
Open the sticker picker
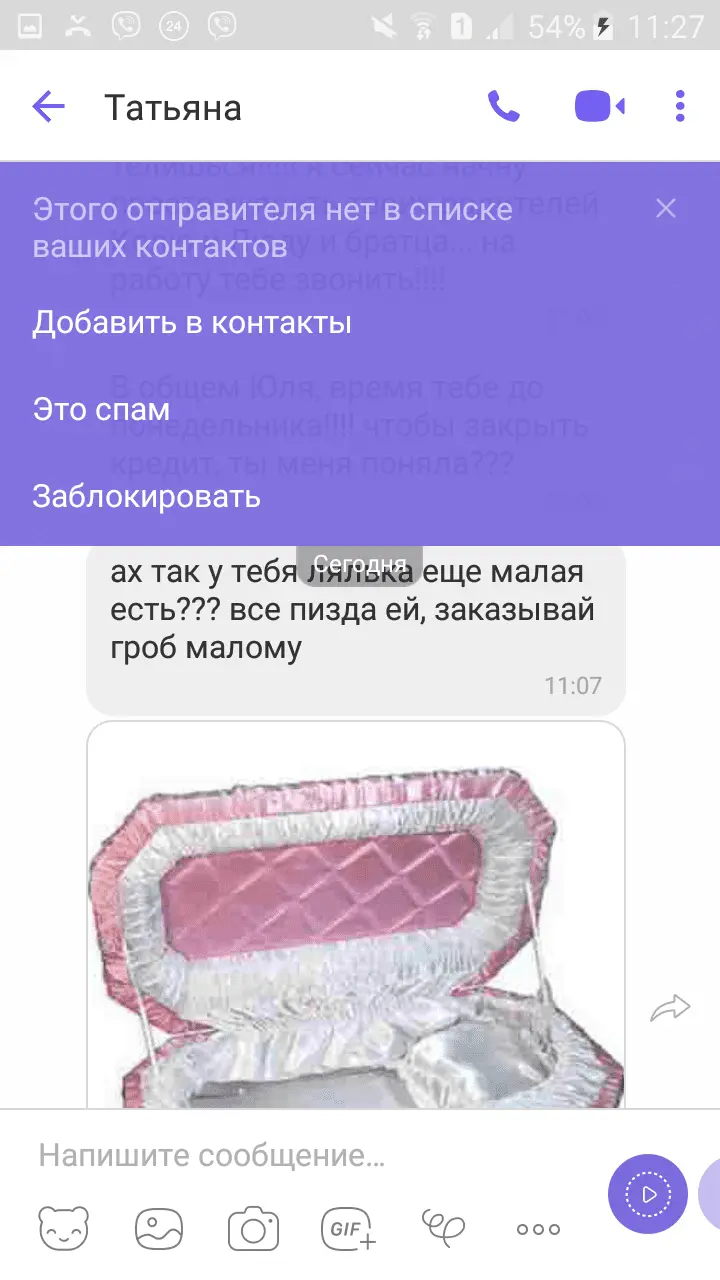click(x=64, y=1228)
